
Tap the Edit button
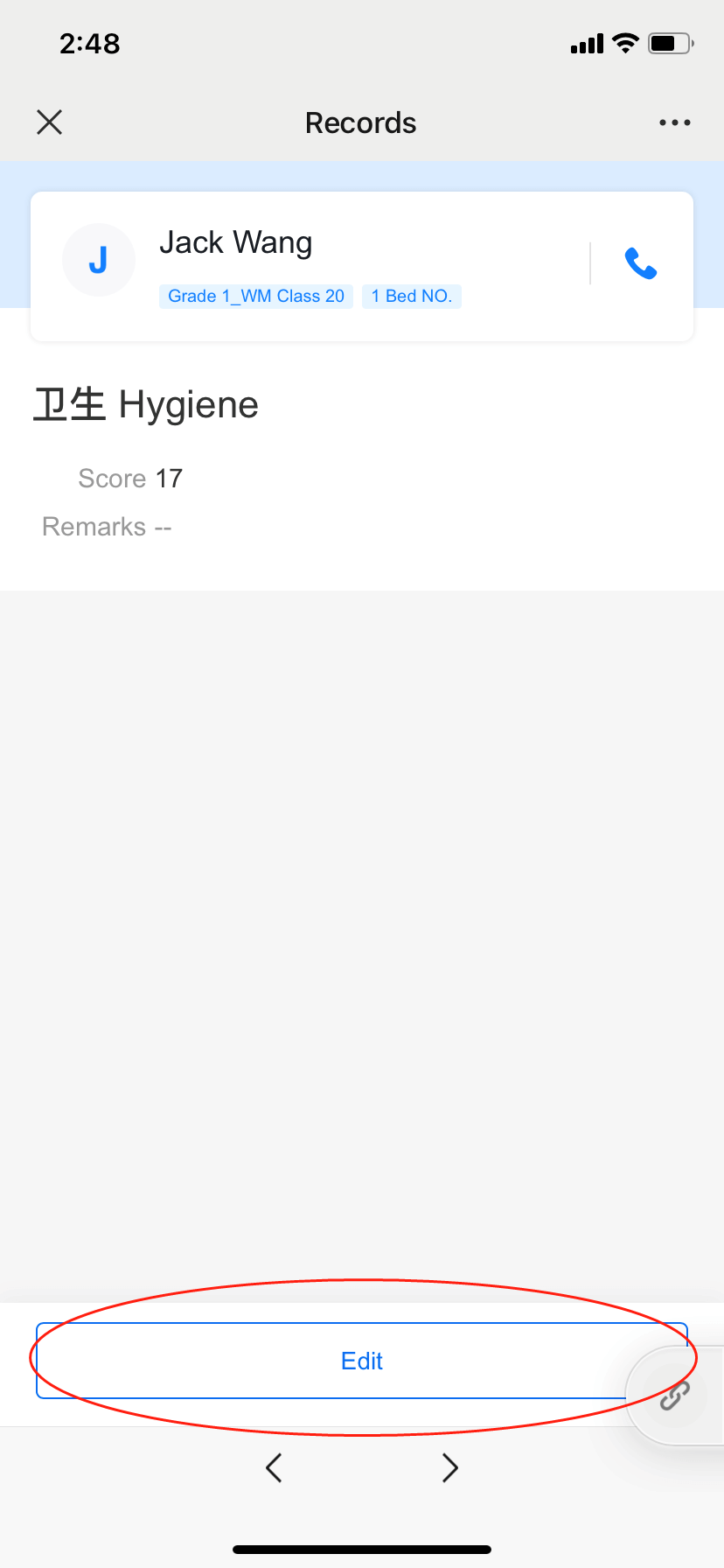[361, 1361]
